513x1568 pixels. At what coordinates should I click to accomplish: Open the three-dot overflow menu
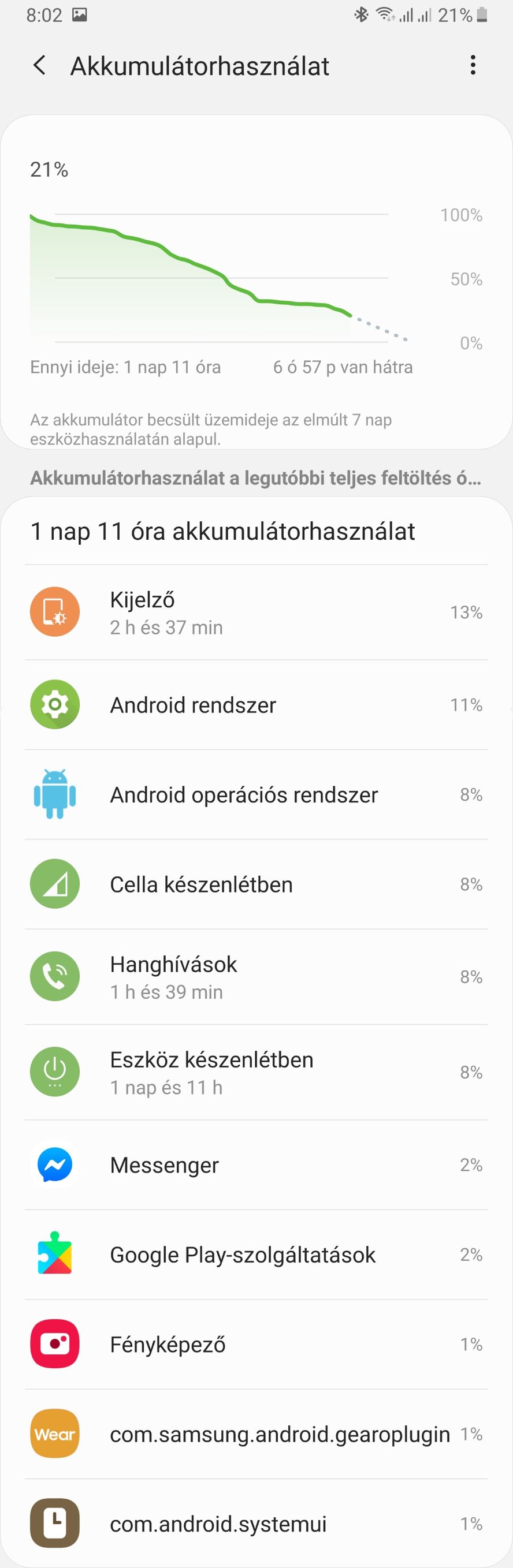tap(472, 65)
